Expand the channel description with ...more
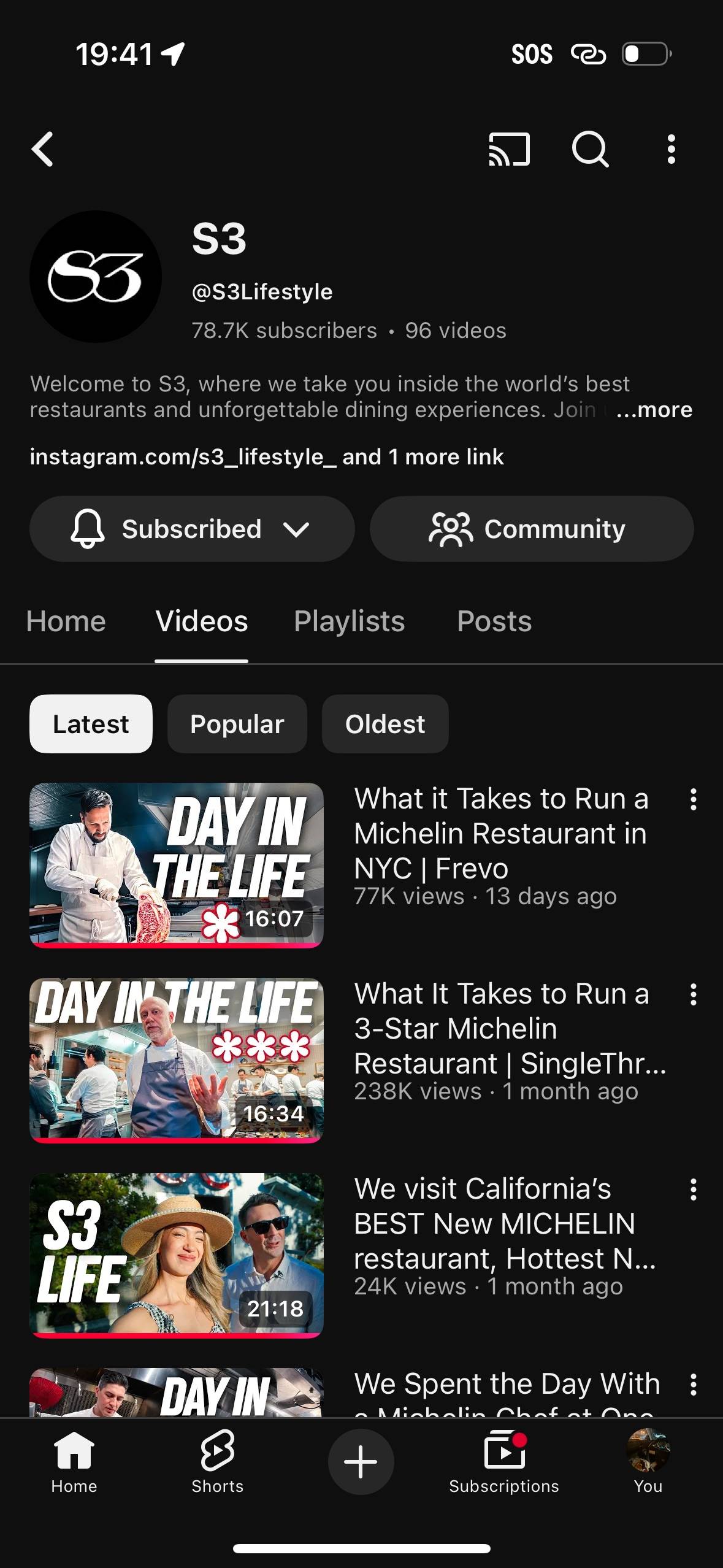Image resolution: width=723 pixels, height=1568 pixels. click(x=654, y=409)
